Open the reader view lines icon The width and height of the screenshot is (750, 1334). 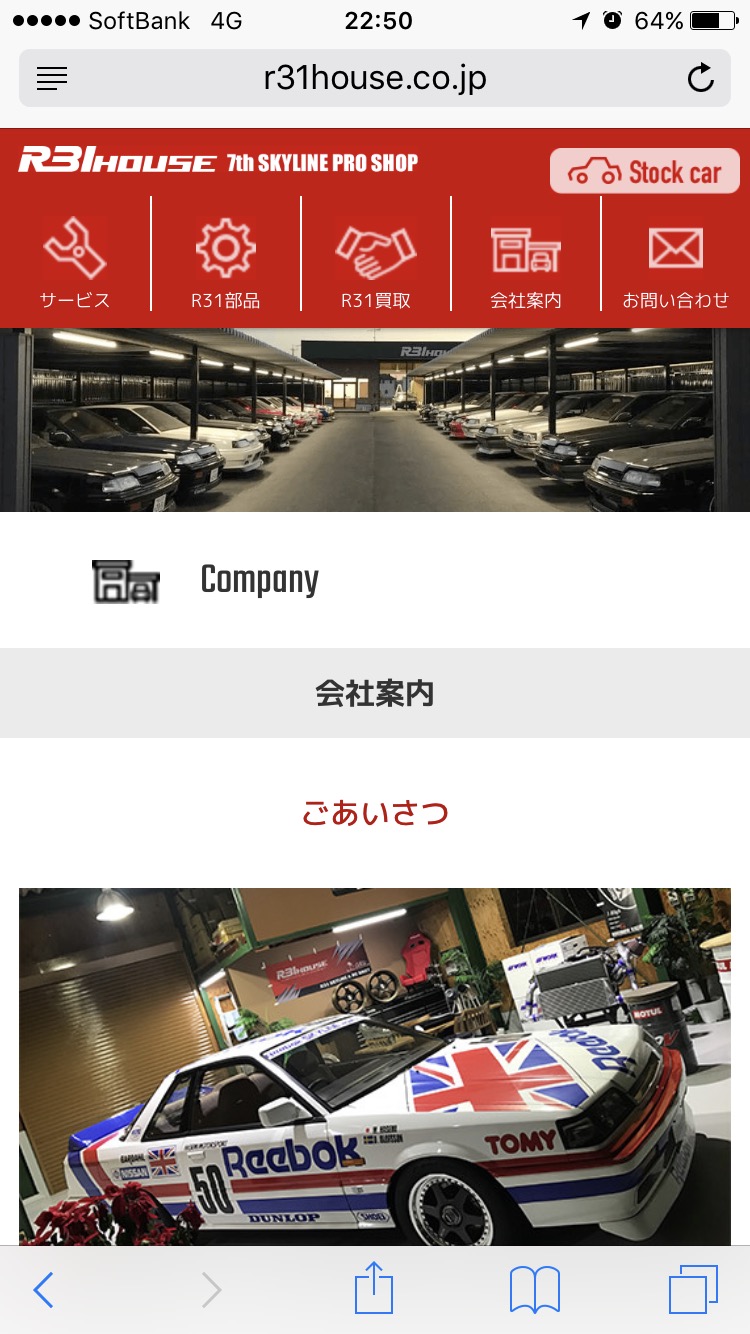(x=52, y=78)
